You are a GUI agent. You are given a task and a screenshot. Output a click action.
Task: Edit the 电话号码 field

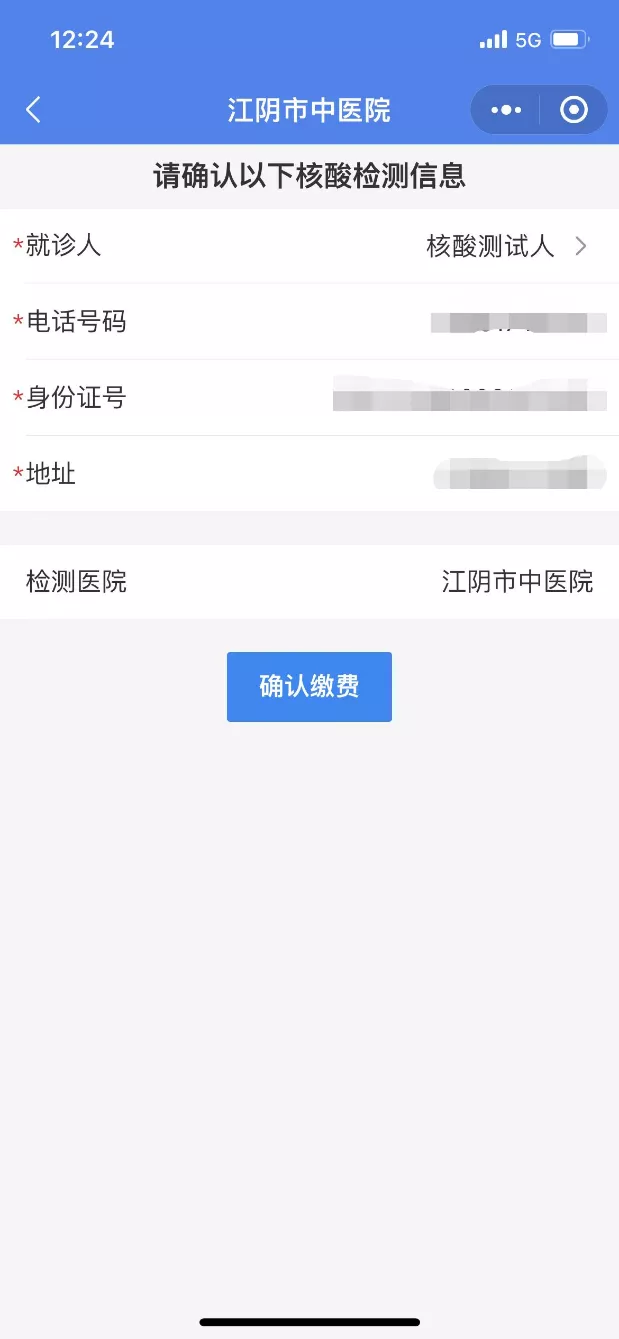518,322
